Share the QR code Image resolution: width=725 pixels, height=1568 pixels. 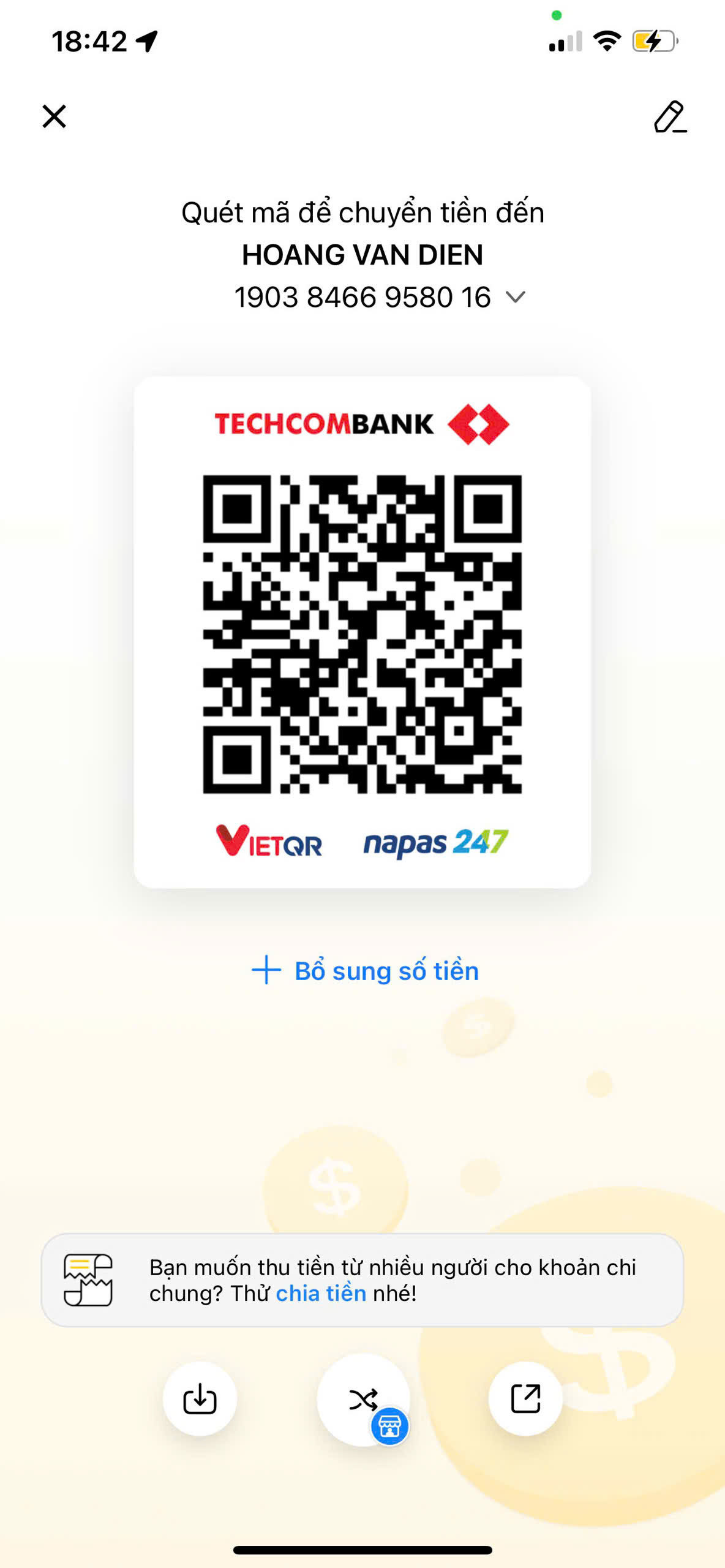point(525,1399)
